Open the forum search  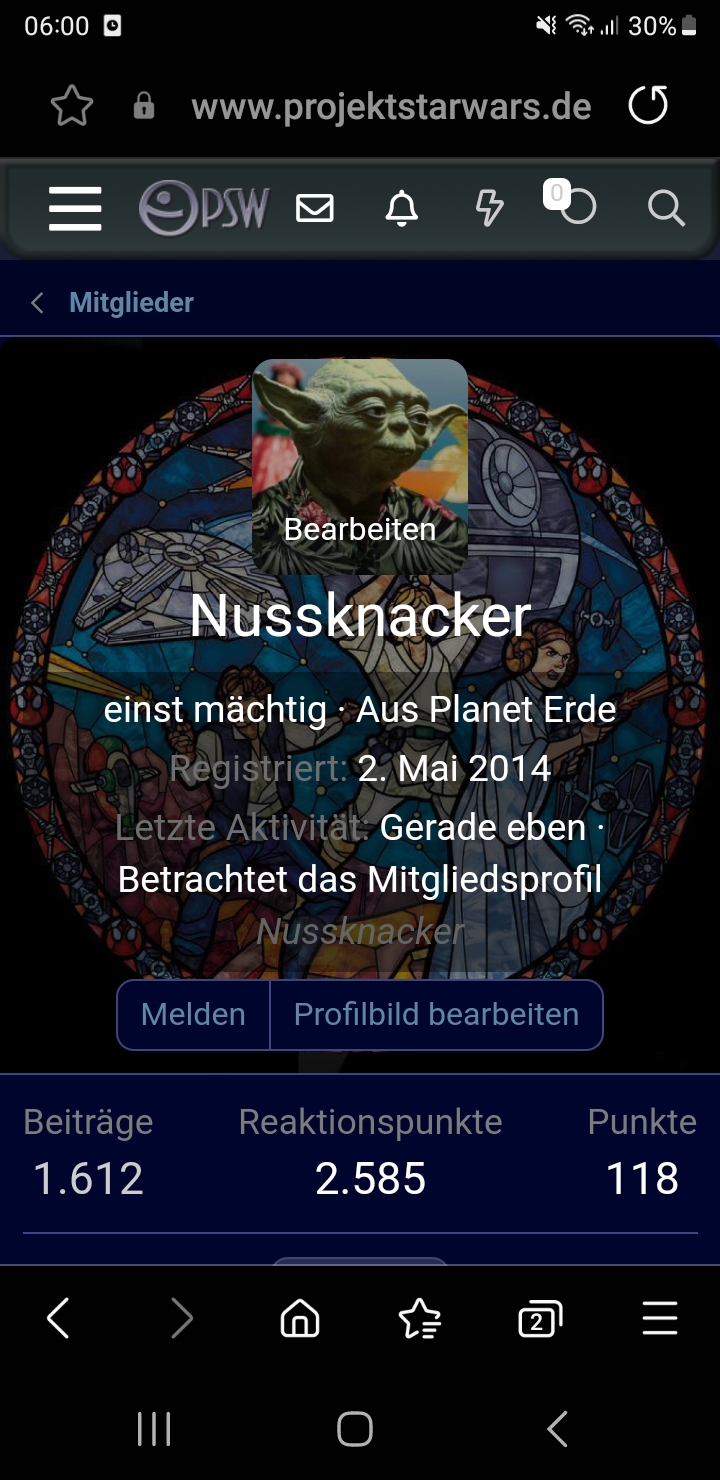pos(665,208)
